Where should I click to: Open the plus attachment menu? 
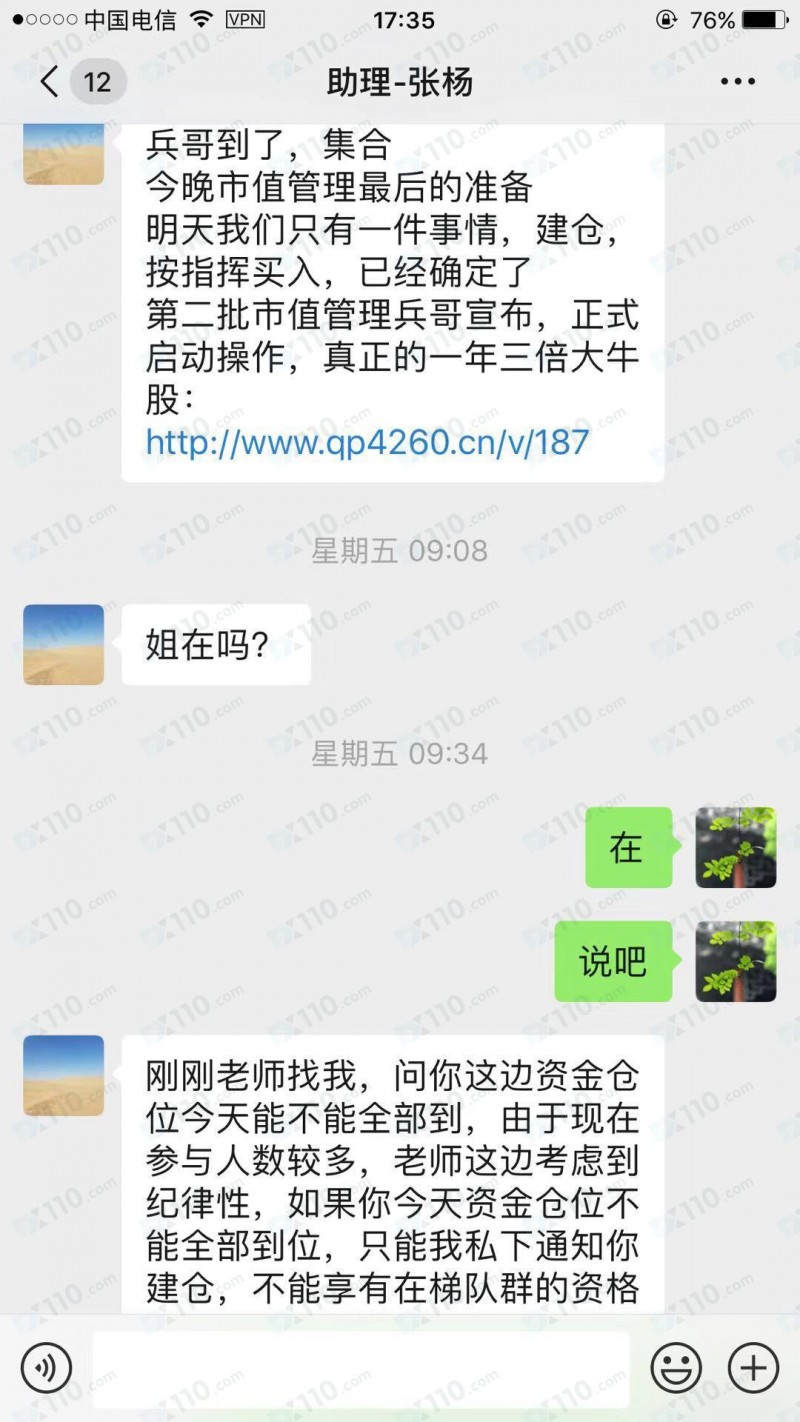click(x=753, y=1367)
